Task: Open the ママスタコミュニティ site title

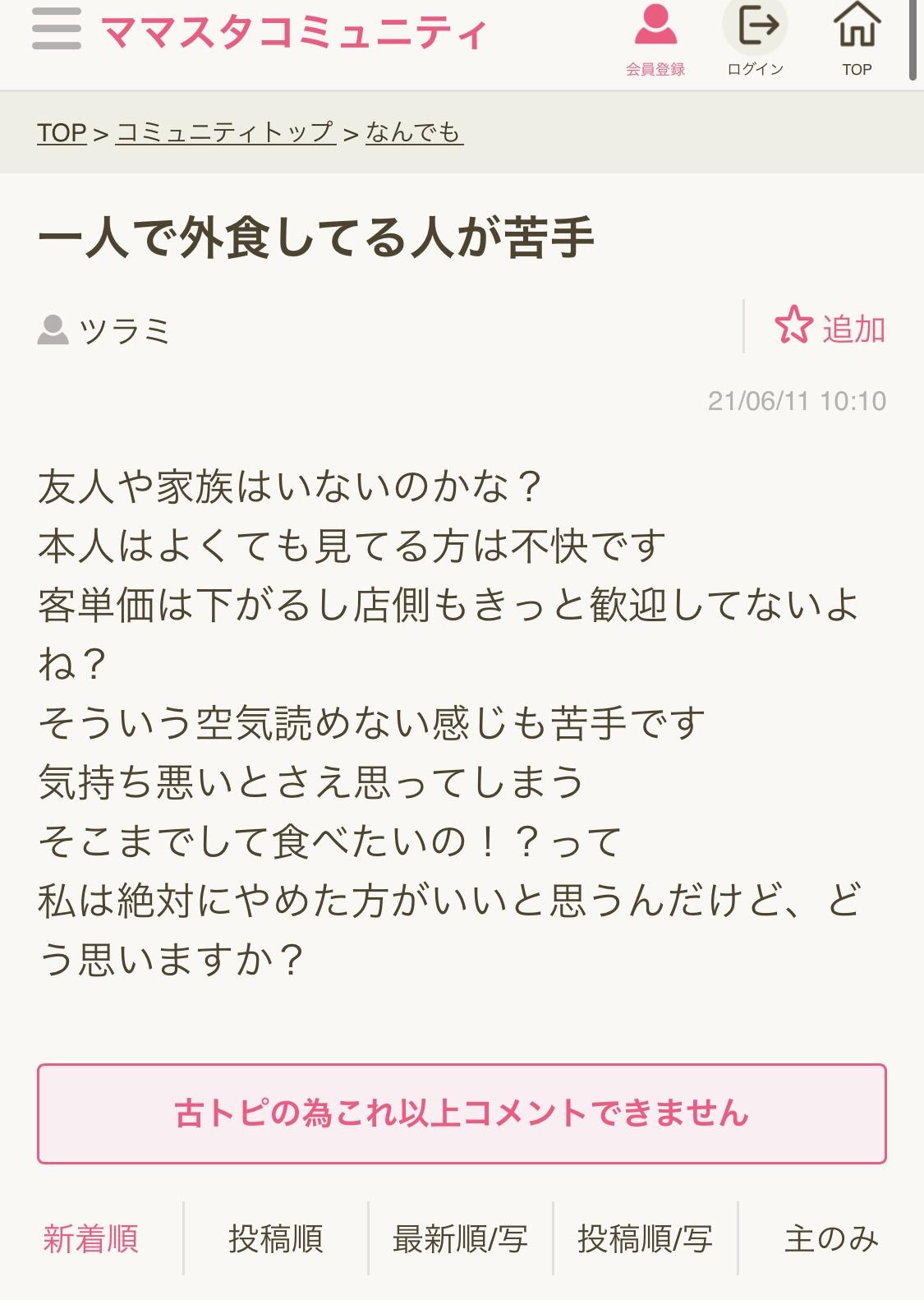Action: 293,33
